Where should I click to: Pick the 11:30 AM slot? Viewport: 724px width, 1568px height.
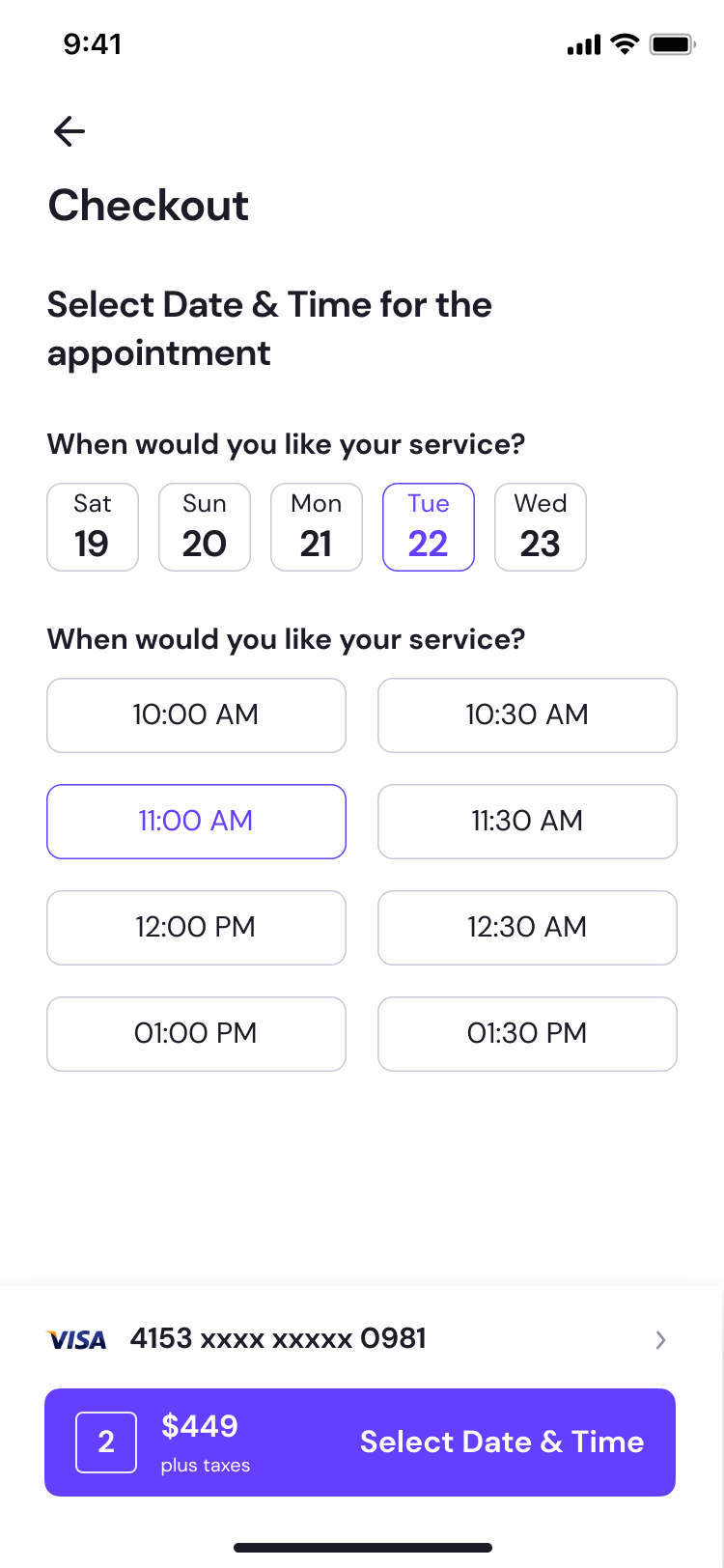pos(527,822)
